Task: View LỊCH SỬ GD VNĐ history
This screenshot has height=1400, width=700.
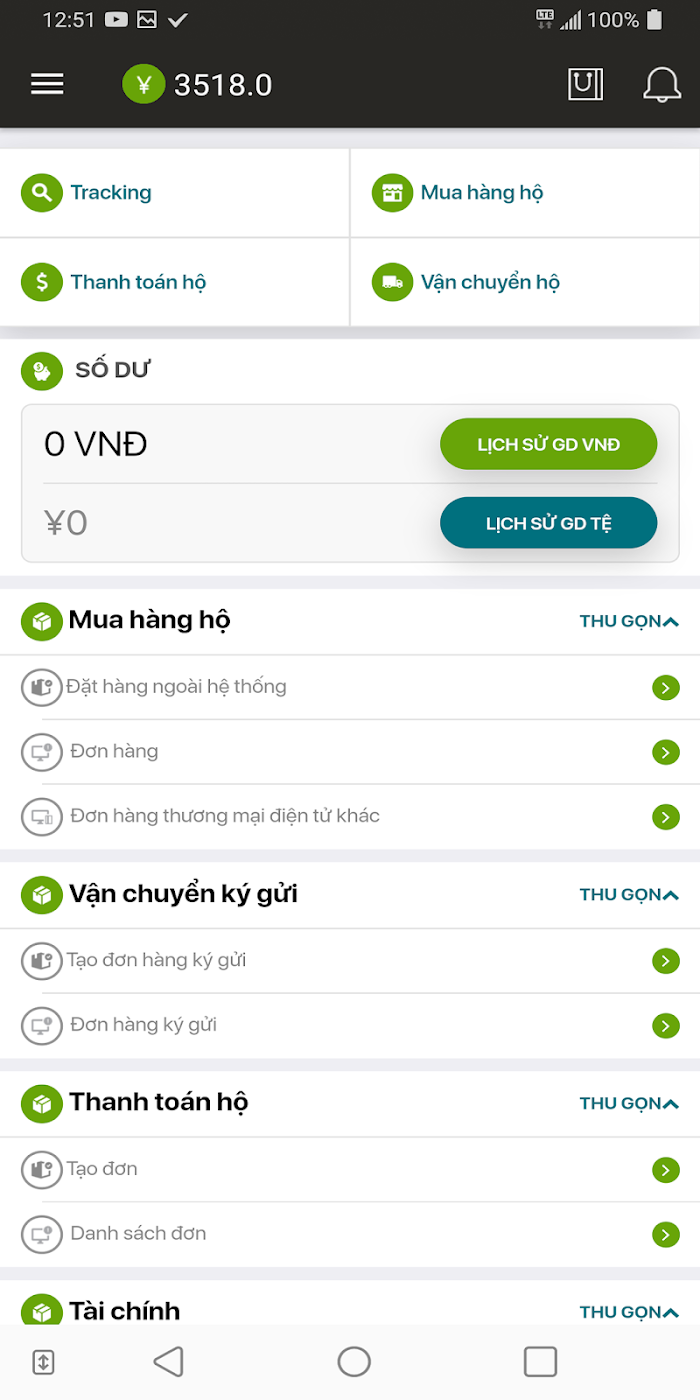Action: coord(548,444)
